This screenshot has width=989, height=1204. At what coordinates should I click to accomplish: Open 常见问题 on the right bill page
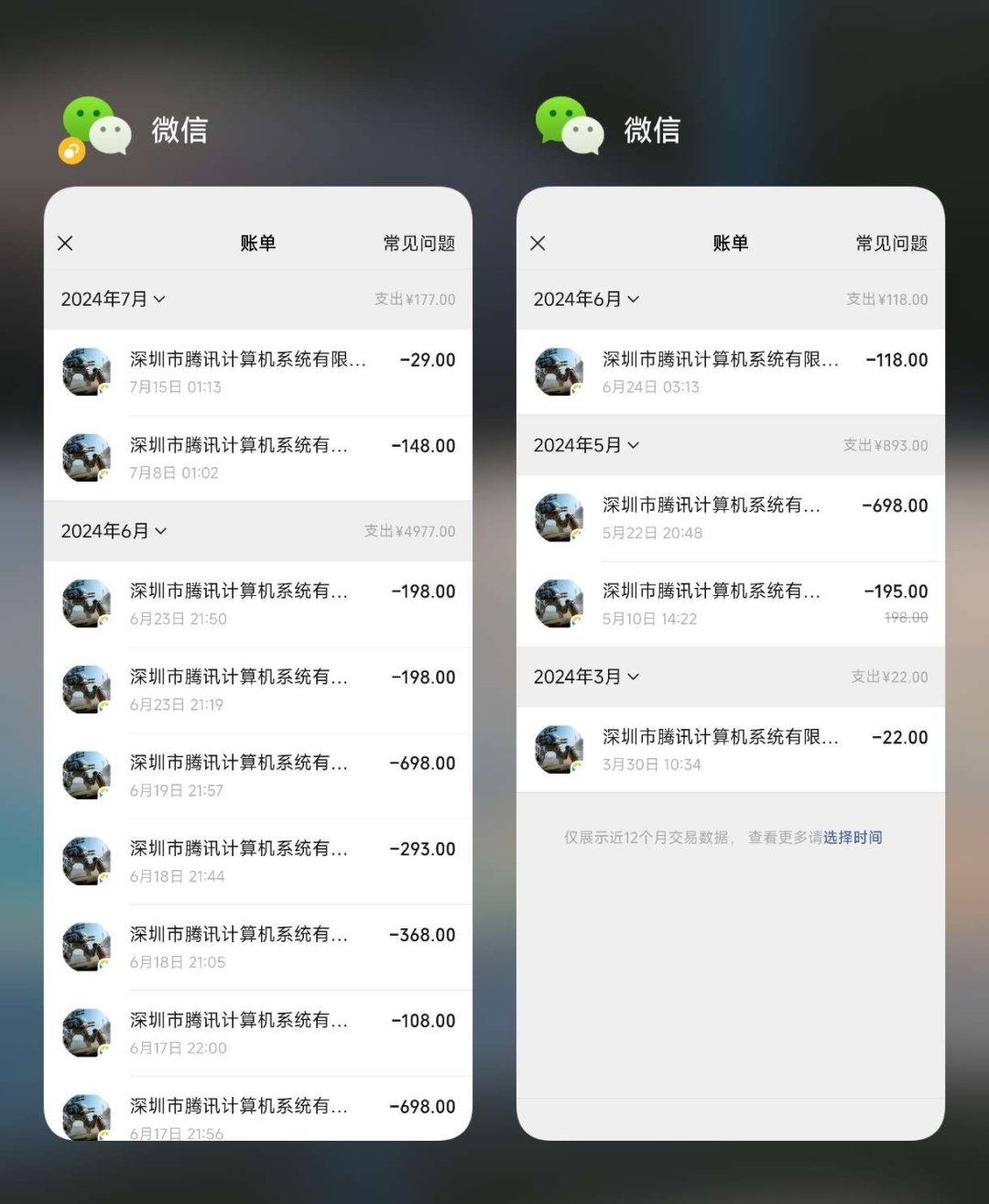[891, 244]
